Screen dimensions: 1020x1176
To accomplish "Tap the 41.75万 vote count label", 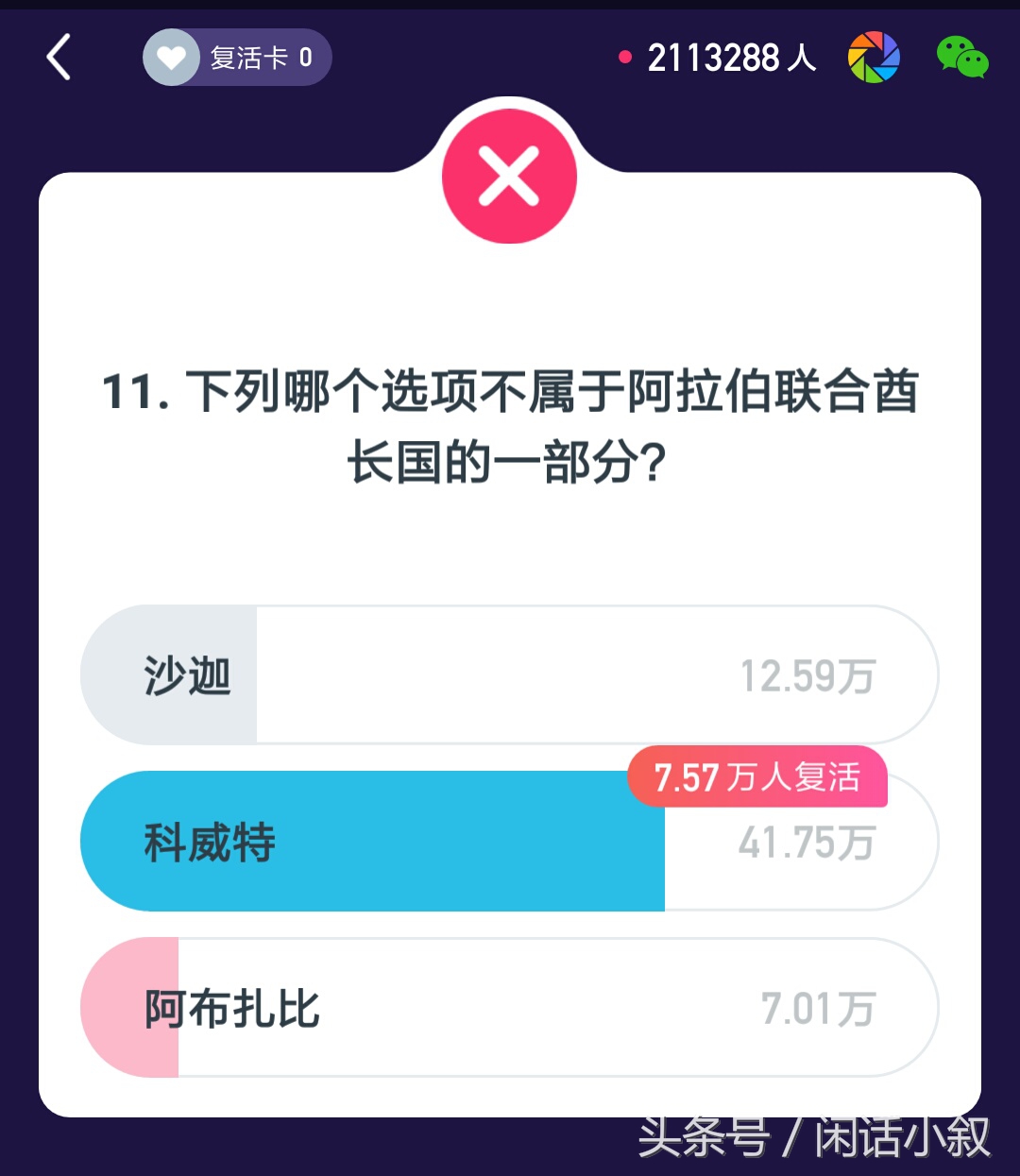I will click(x=808, y=841).
